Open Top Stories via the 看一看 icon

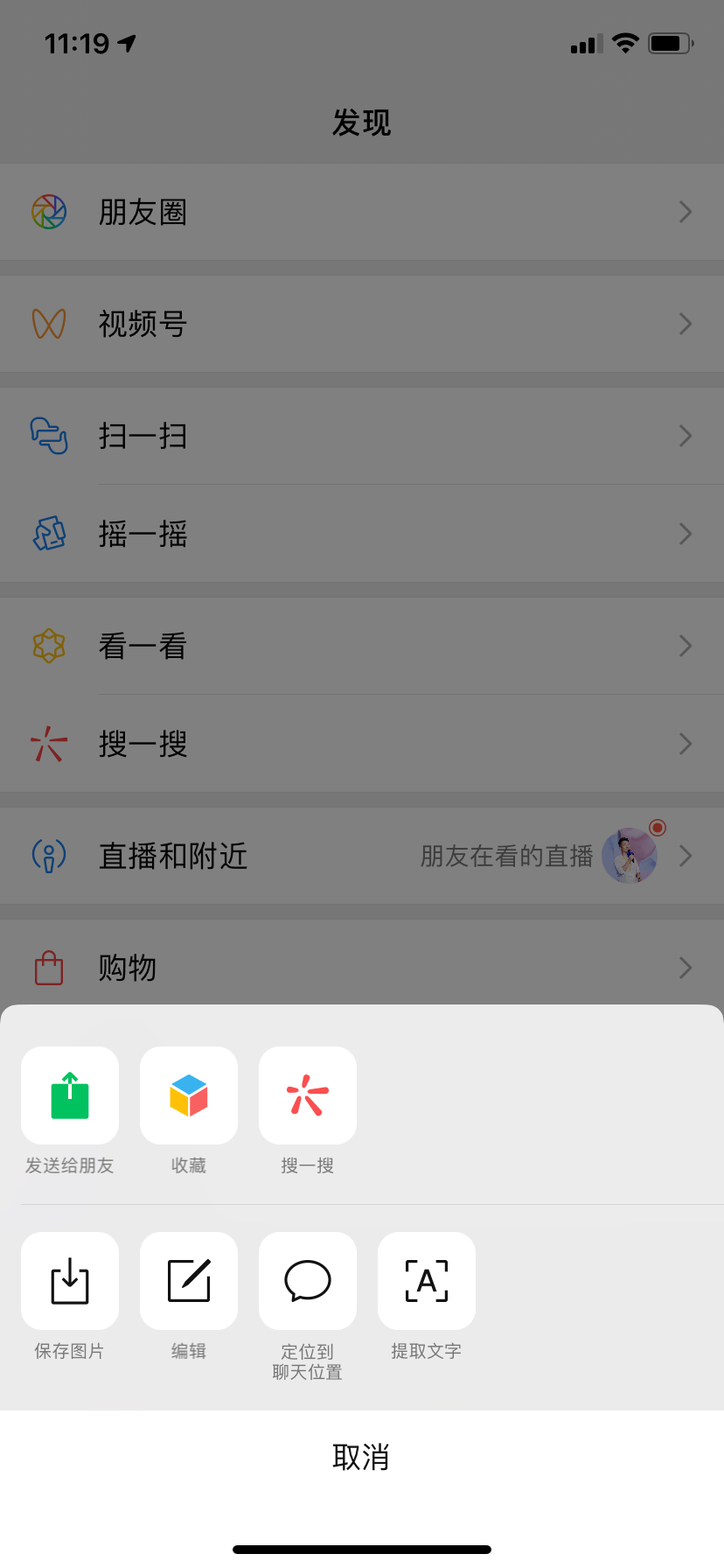tap(48, 646)
